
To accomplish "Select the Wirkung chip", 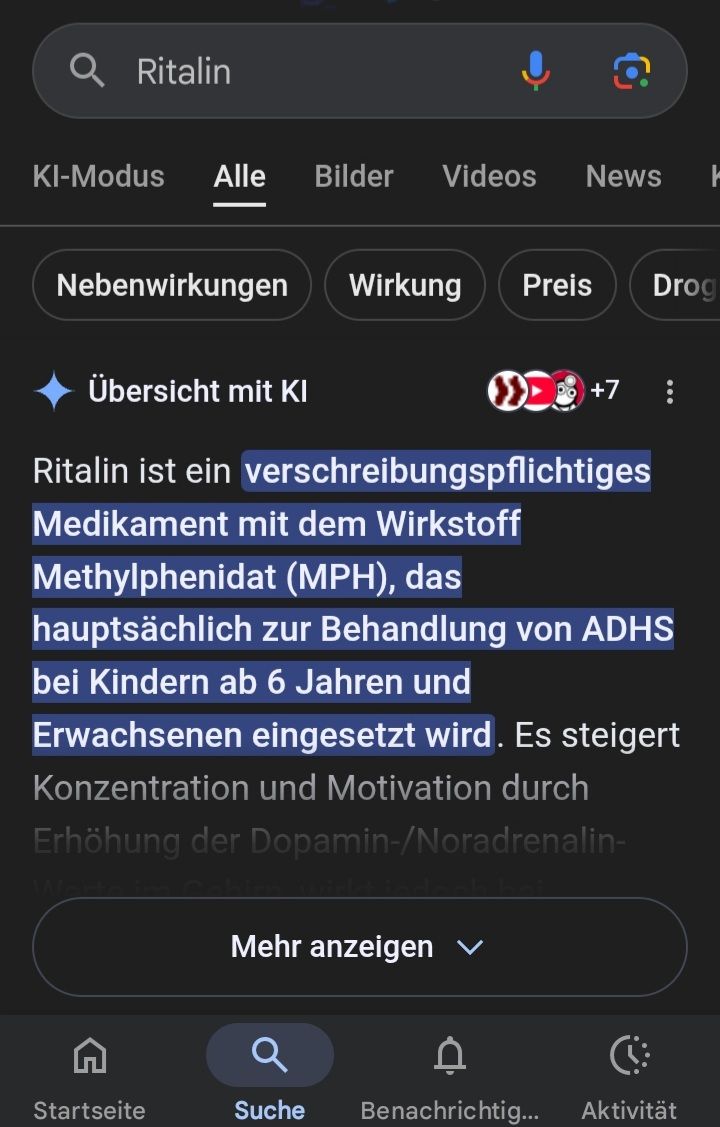I will [405, 285].
